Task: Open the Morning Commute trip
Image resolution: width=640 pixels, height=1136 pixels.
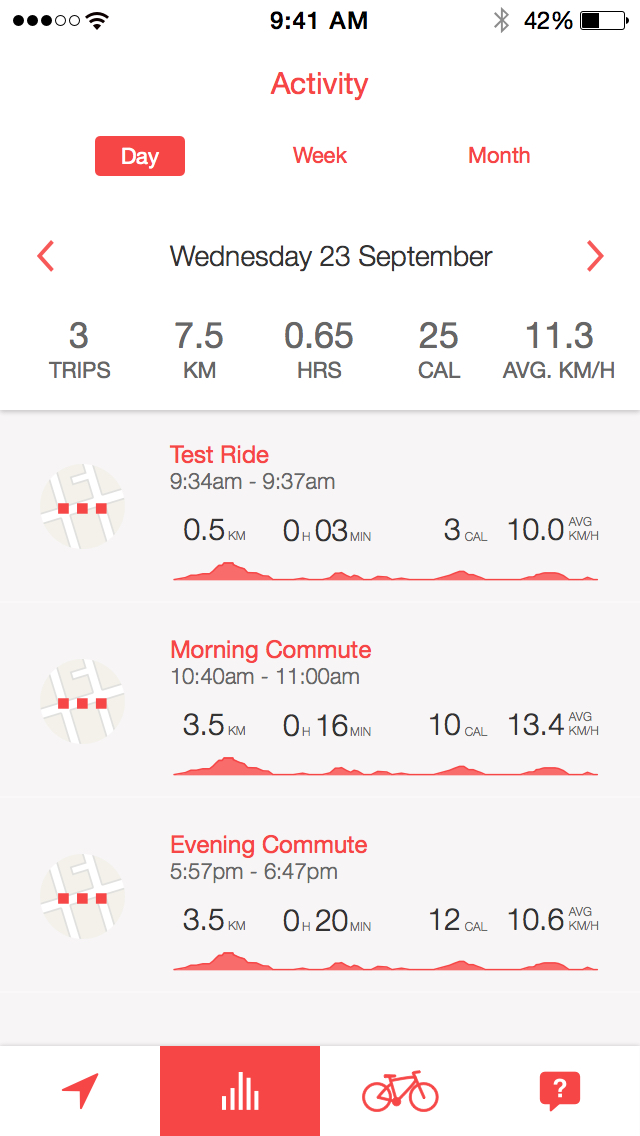Action: (x=320, y=701)
